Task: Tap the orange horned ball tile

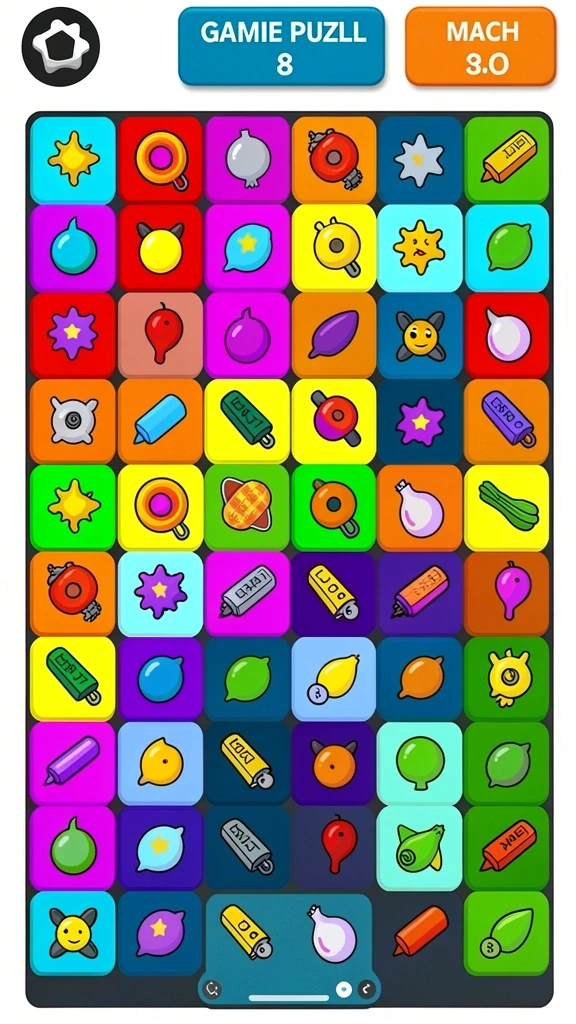Action: click(334, 763)
